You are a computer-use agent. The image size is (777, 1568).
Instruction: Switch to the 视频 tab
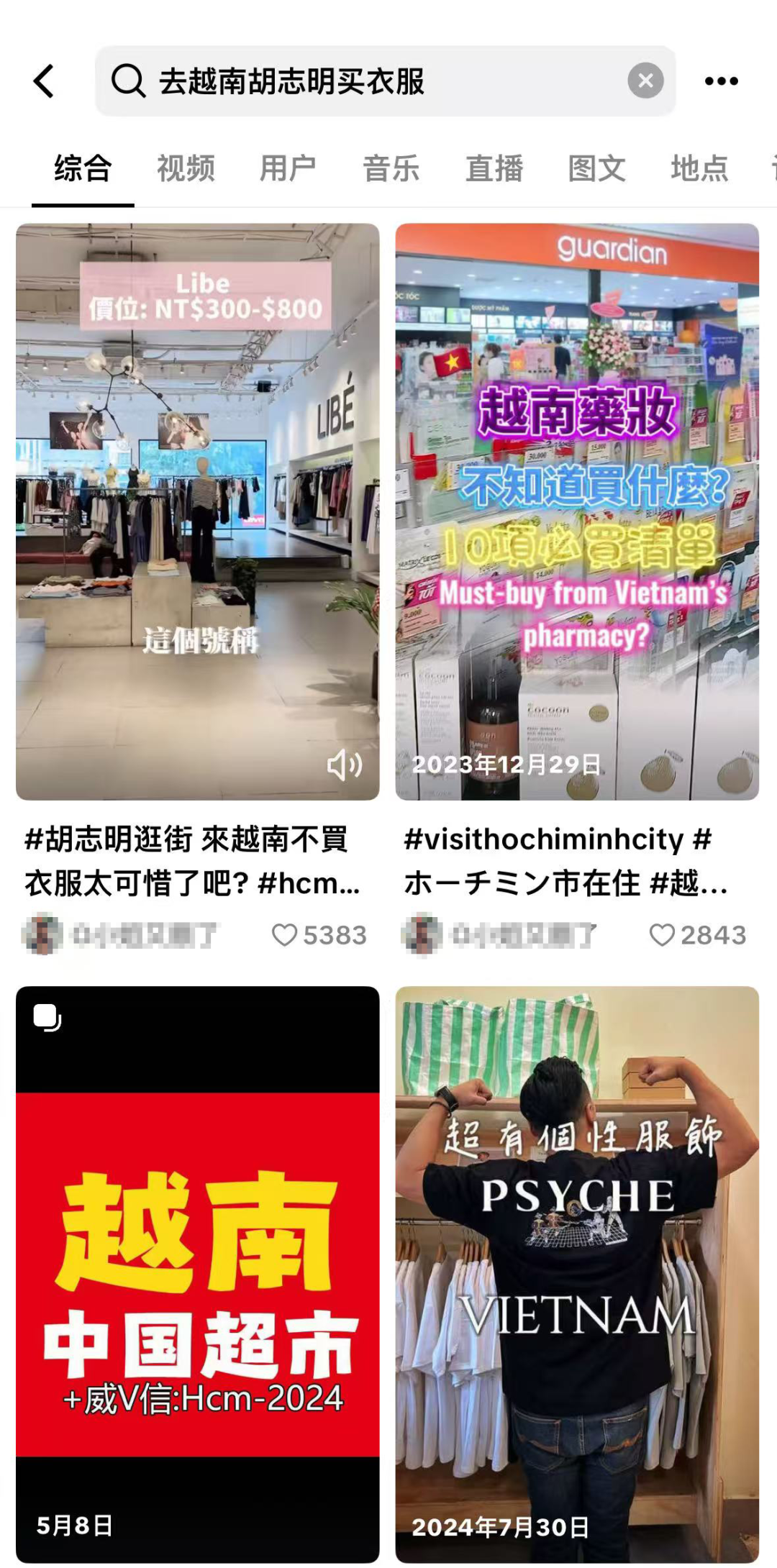[186, 170]
